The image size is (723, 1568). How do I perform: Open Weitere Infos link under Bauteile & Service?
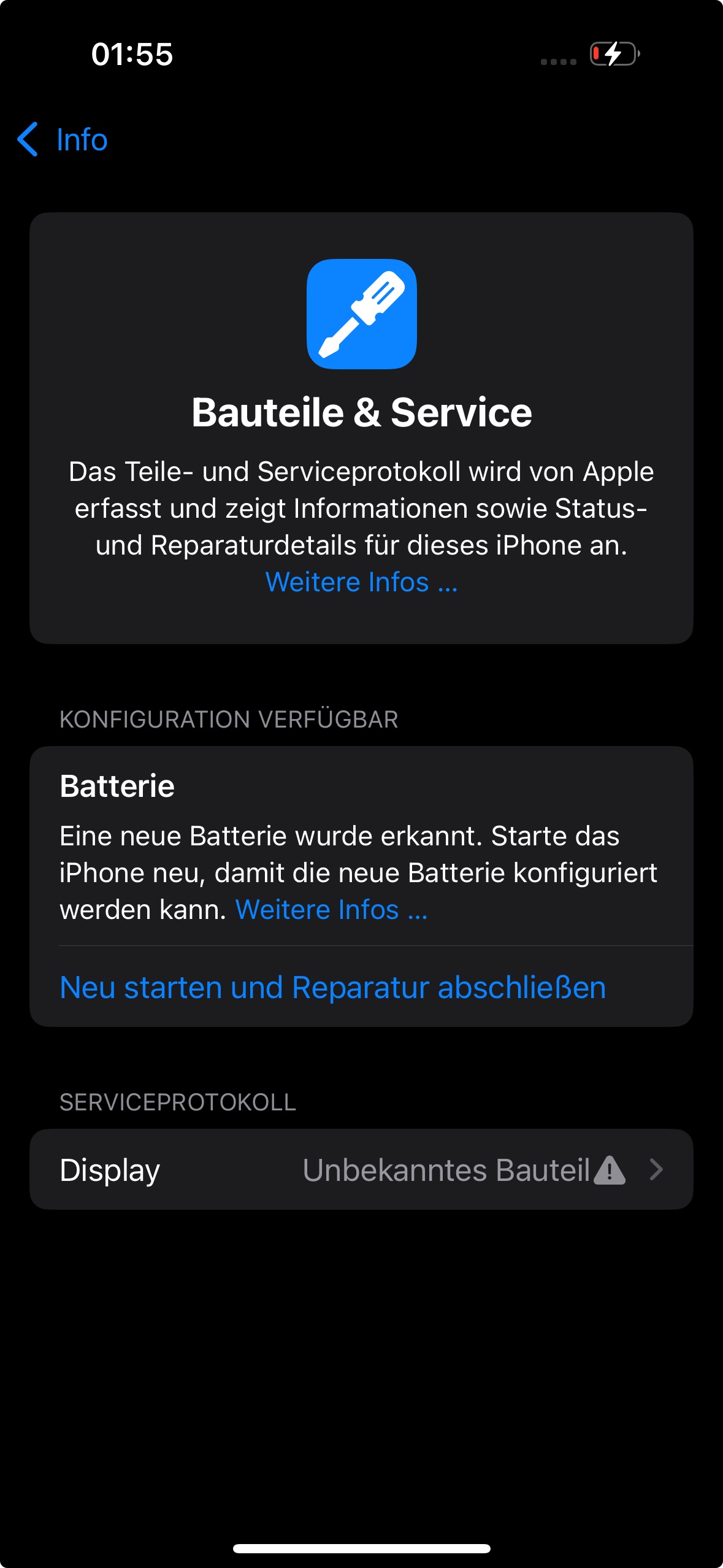(361, 582)
